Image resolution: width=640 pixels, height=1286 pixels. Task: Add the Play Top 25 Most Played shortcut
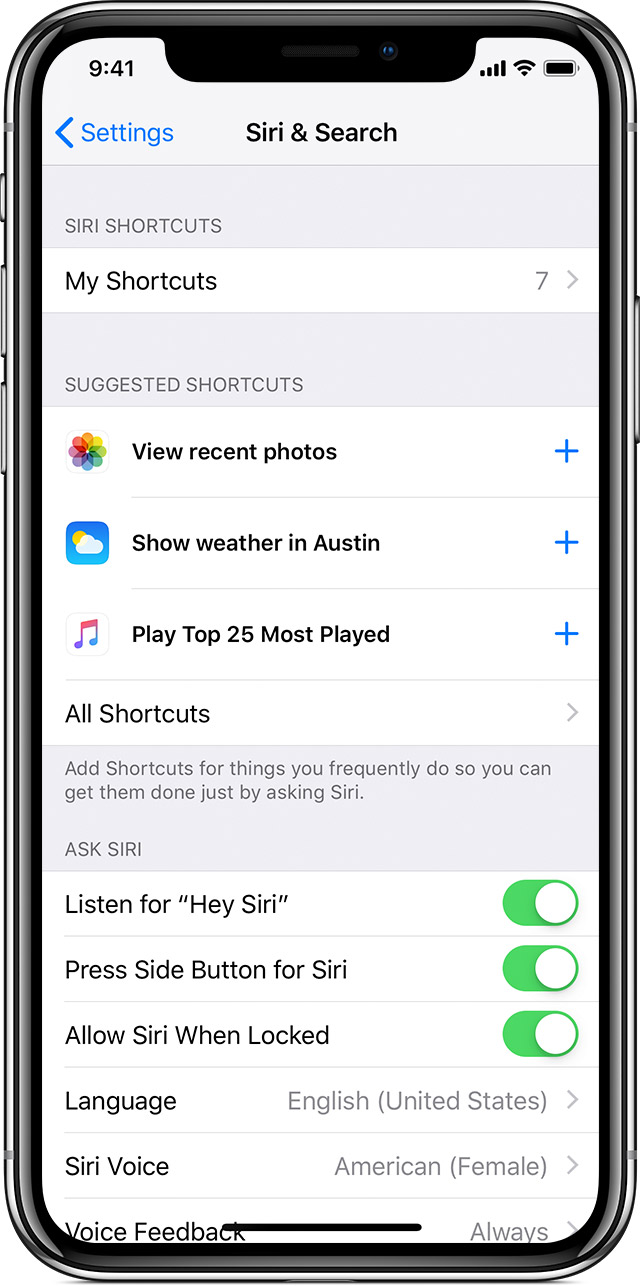[566, 634]
